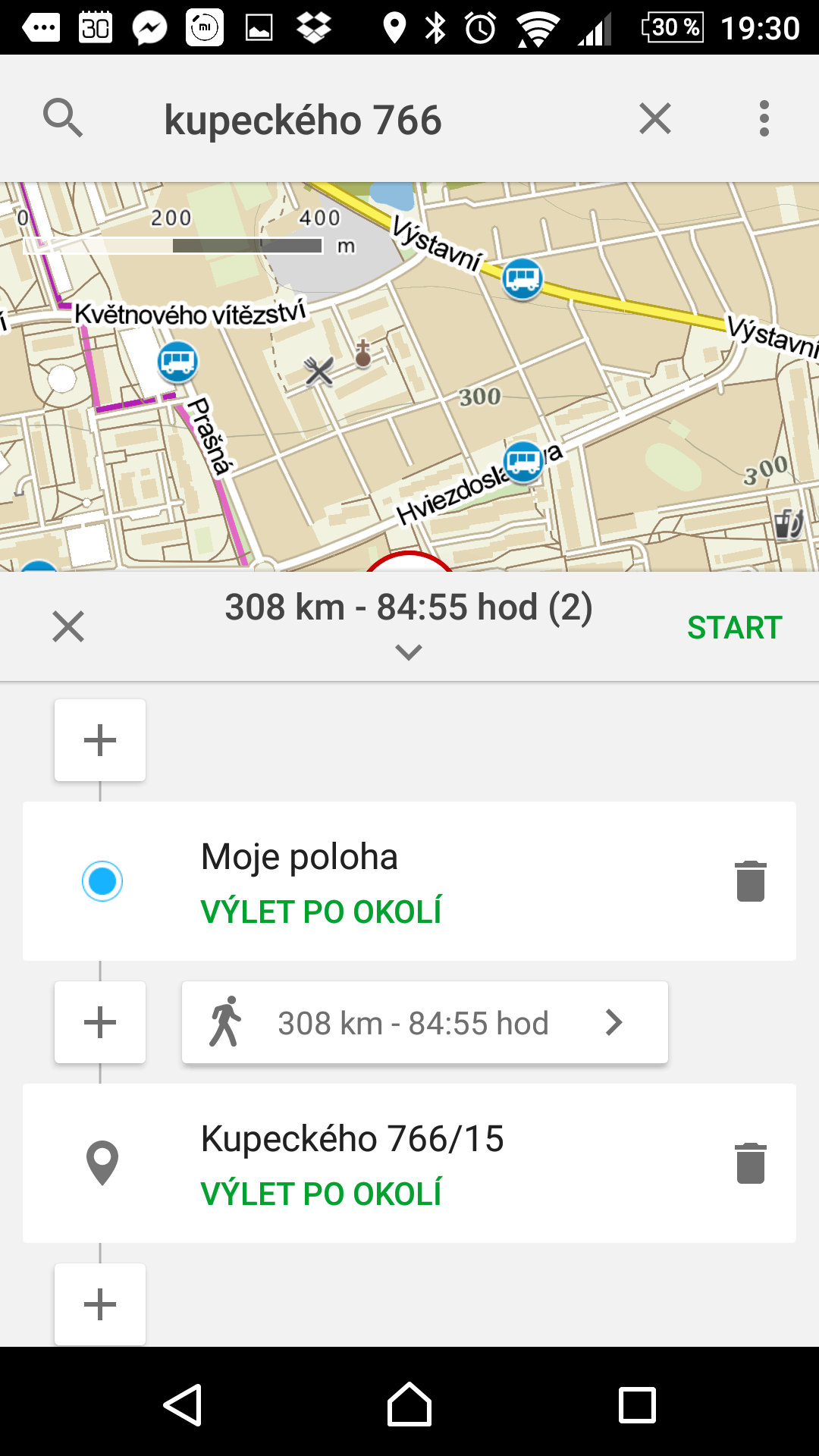Tap the search magnifier icon
Image resolution: width=819 pixels, height=1456 pixels.
coord(62,118)
